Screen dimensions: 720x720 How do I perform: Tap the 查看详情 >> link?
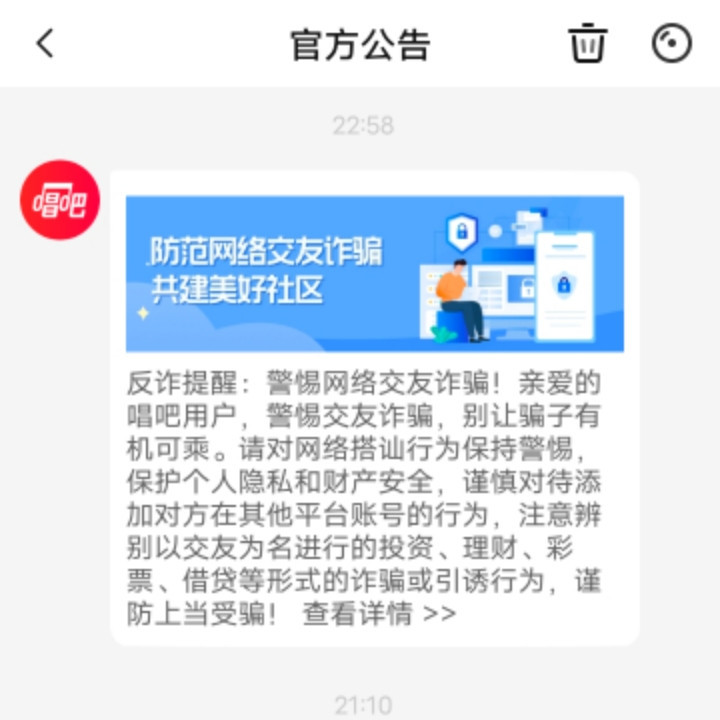379,613
